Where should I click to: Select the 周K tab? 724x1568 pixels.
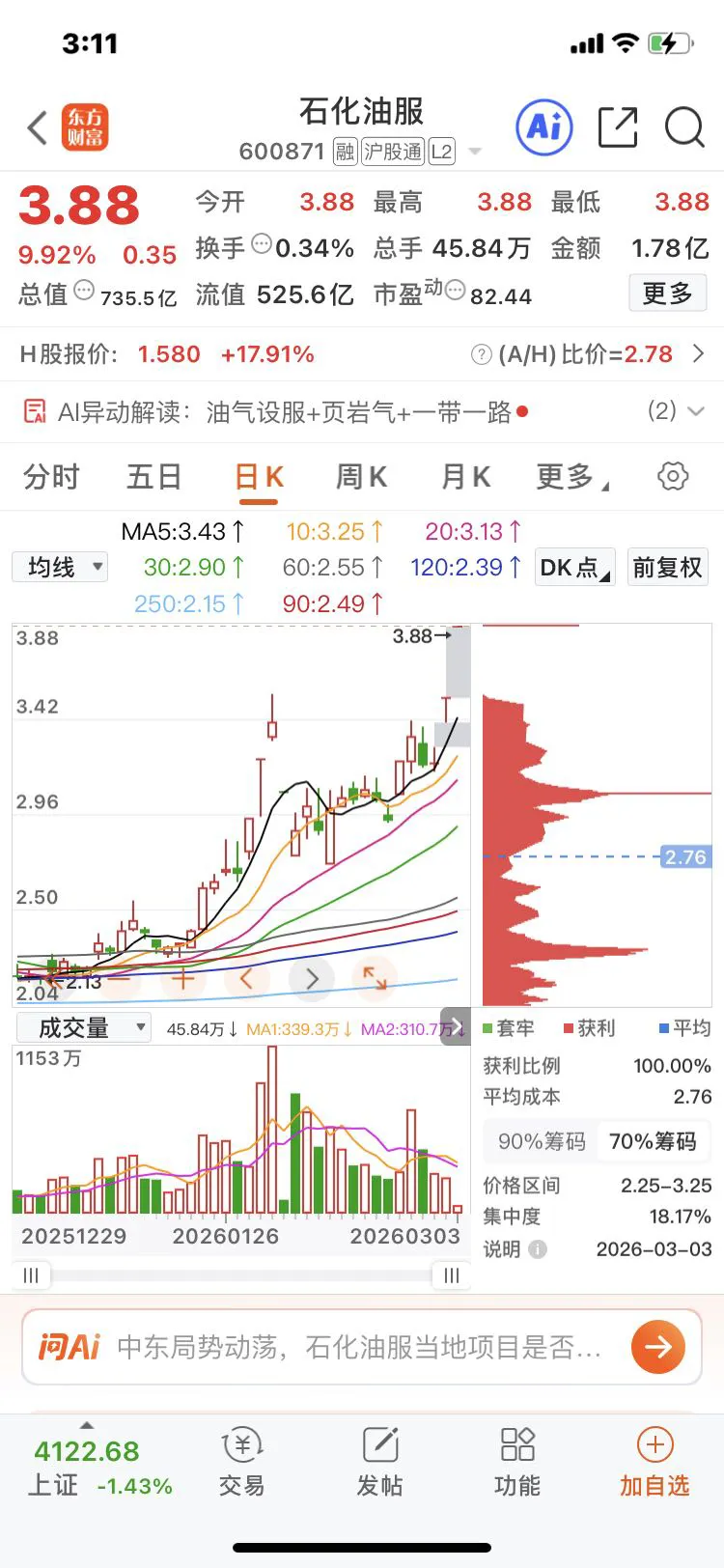click(x=361, y=477)
